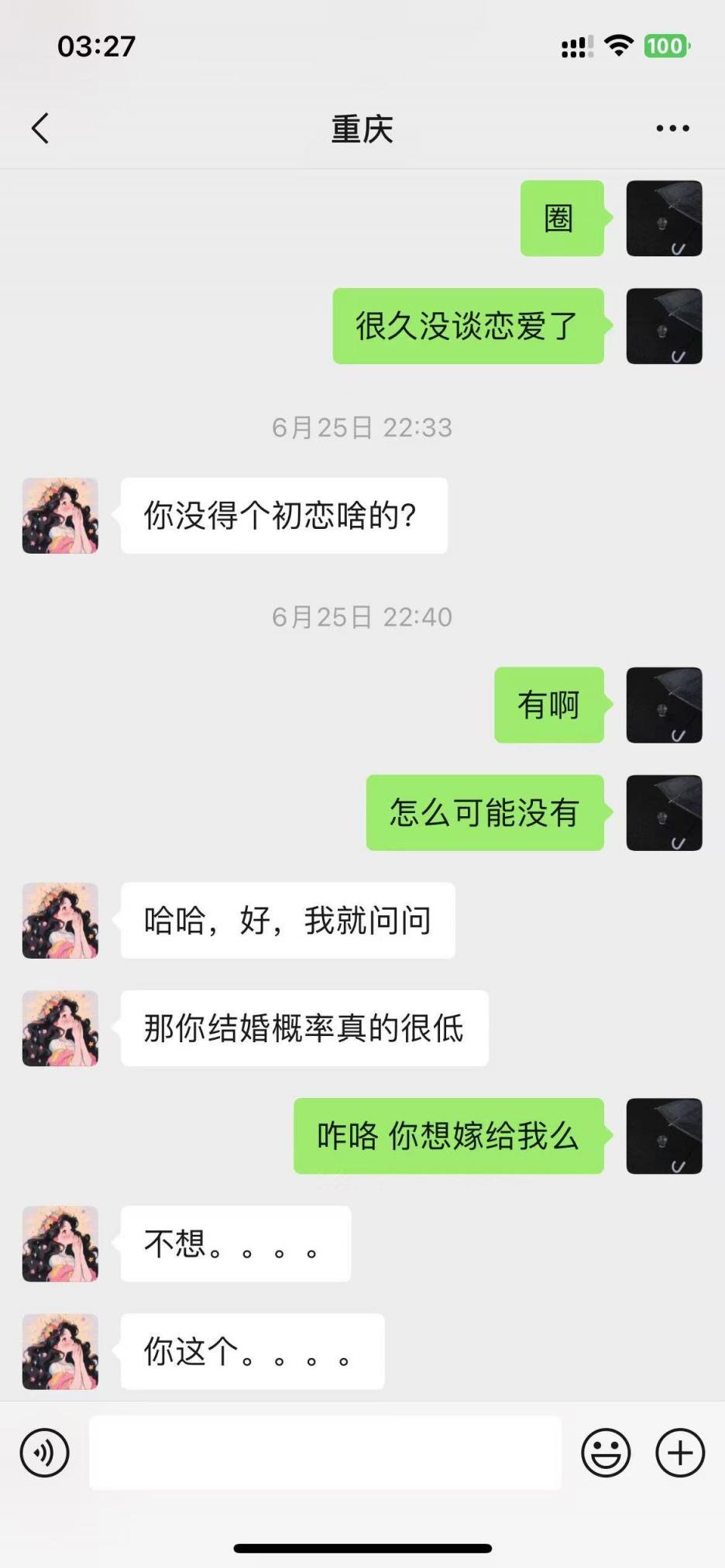Open the three-dot chat info menu
Image resolution: width=725 pixels, height=1568 pixels.
tap(672, 129)
